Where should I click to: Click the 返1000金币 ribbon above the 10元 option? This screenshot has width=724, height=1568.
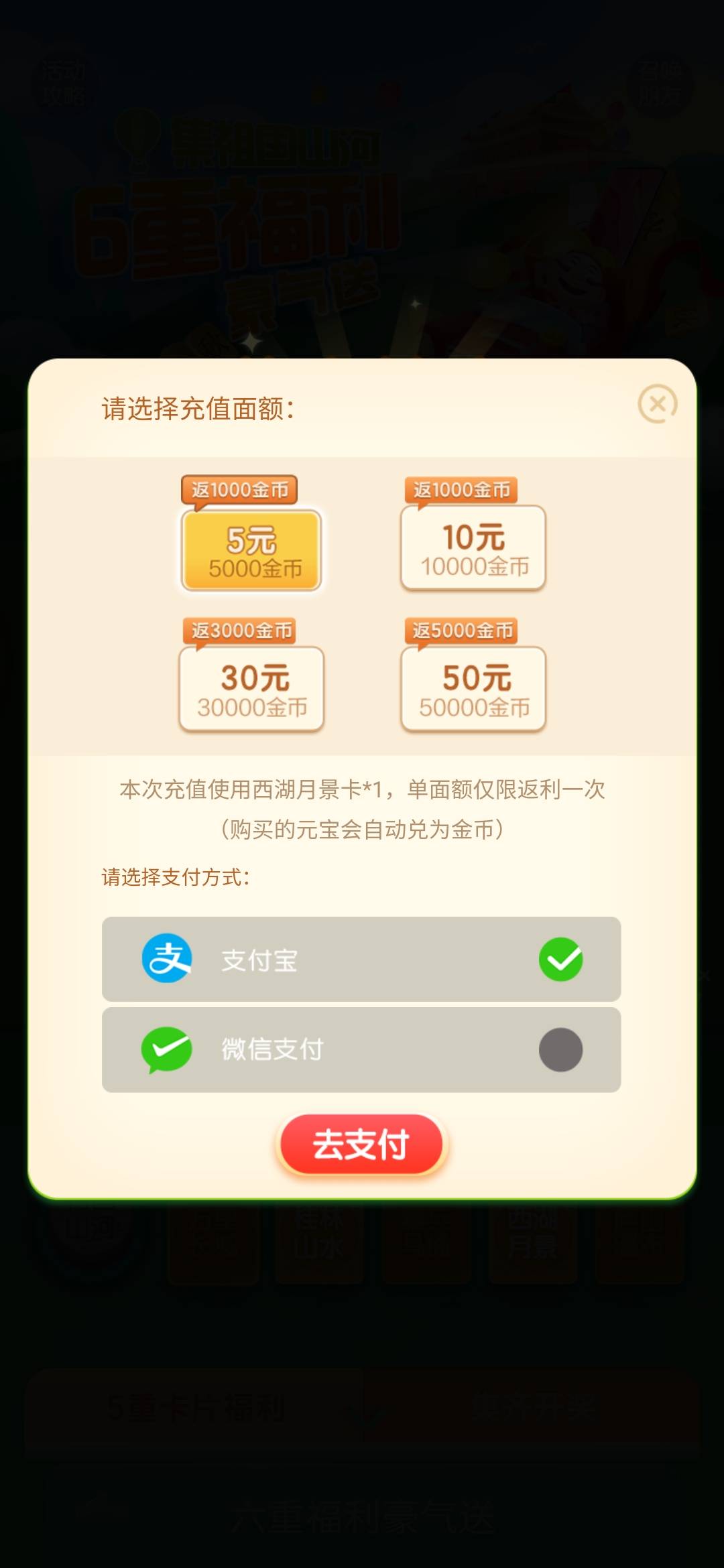[463, 491]
